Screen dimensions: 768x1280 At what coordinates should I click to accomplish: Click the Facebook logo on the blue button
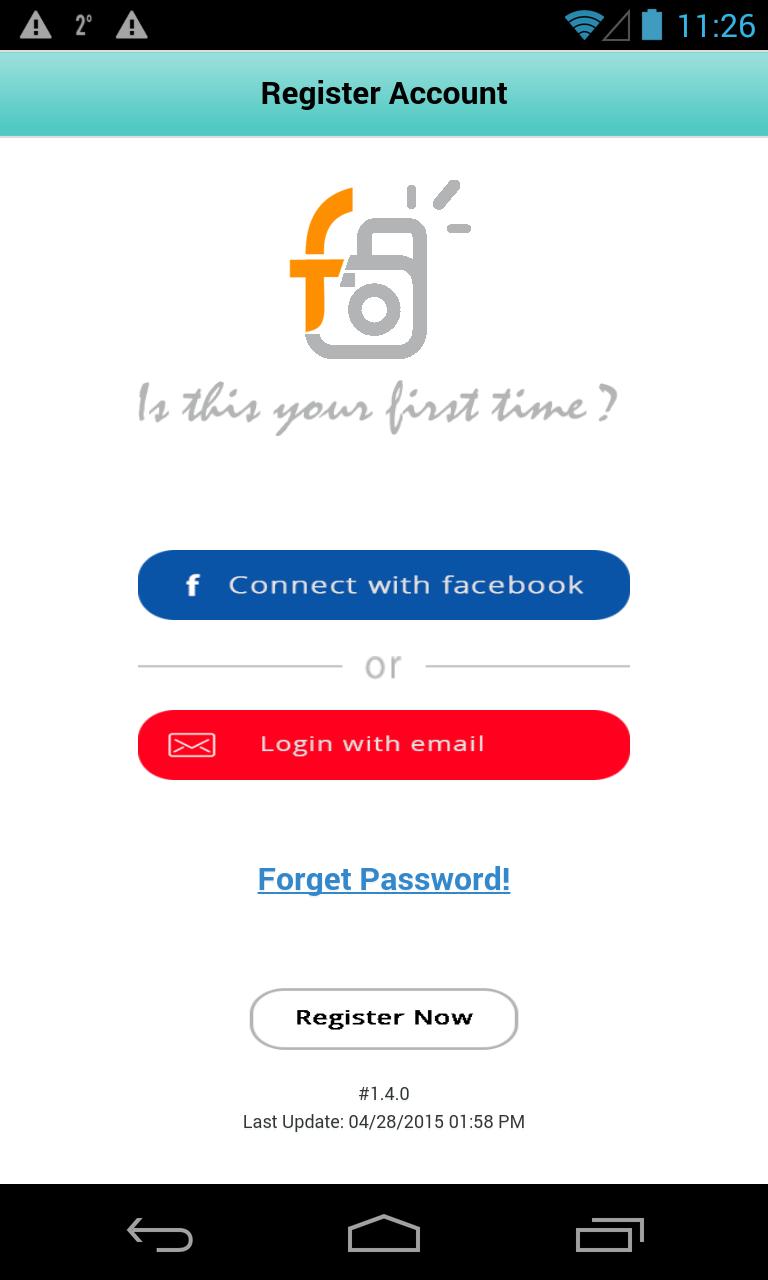tap(191, 585)
